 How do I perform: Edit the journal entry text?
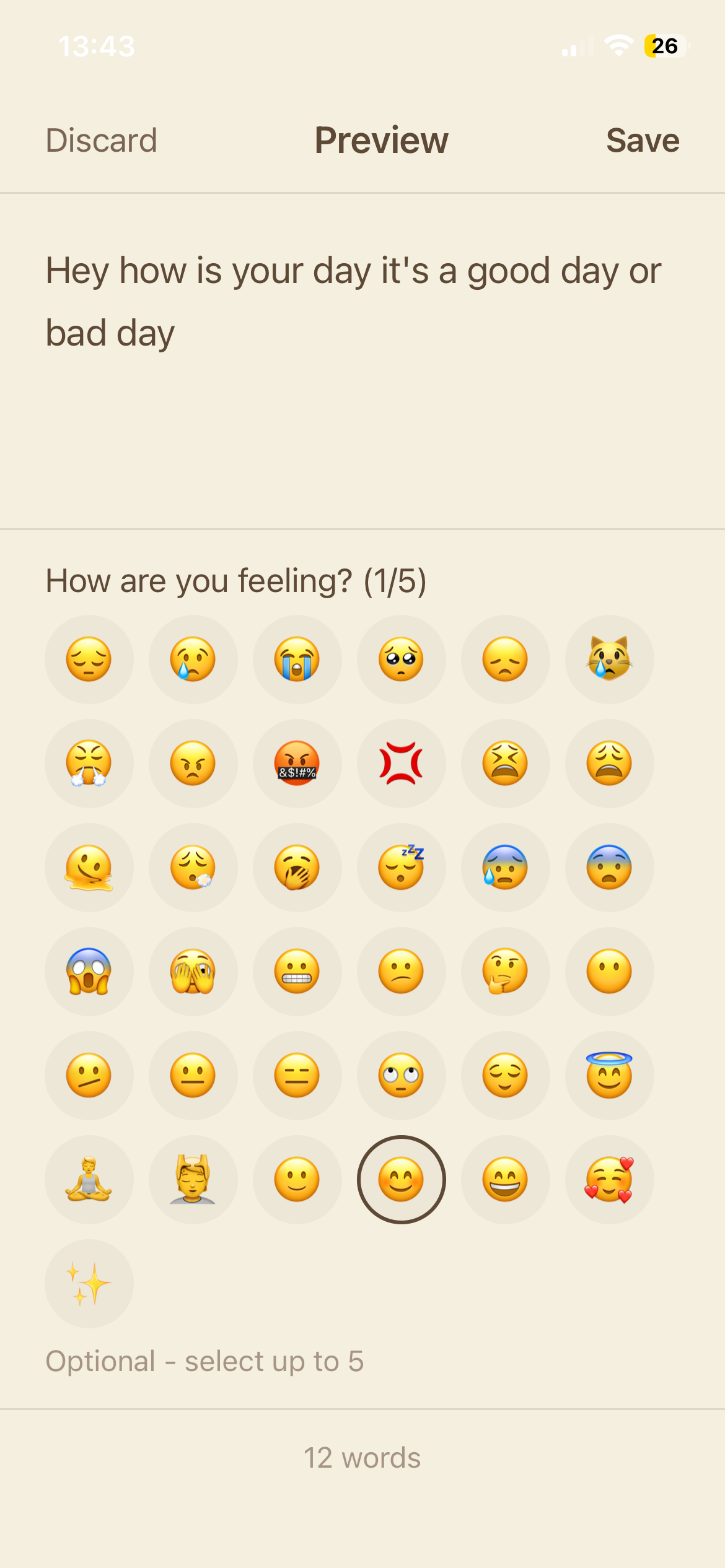[353, 302]
